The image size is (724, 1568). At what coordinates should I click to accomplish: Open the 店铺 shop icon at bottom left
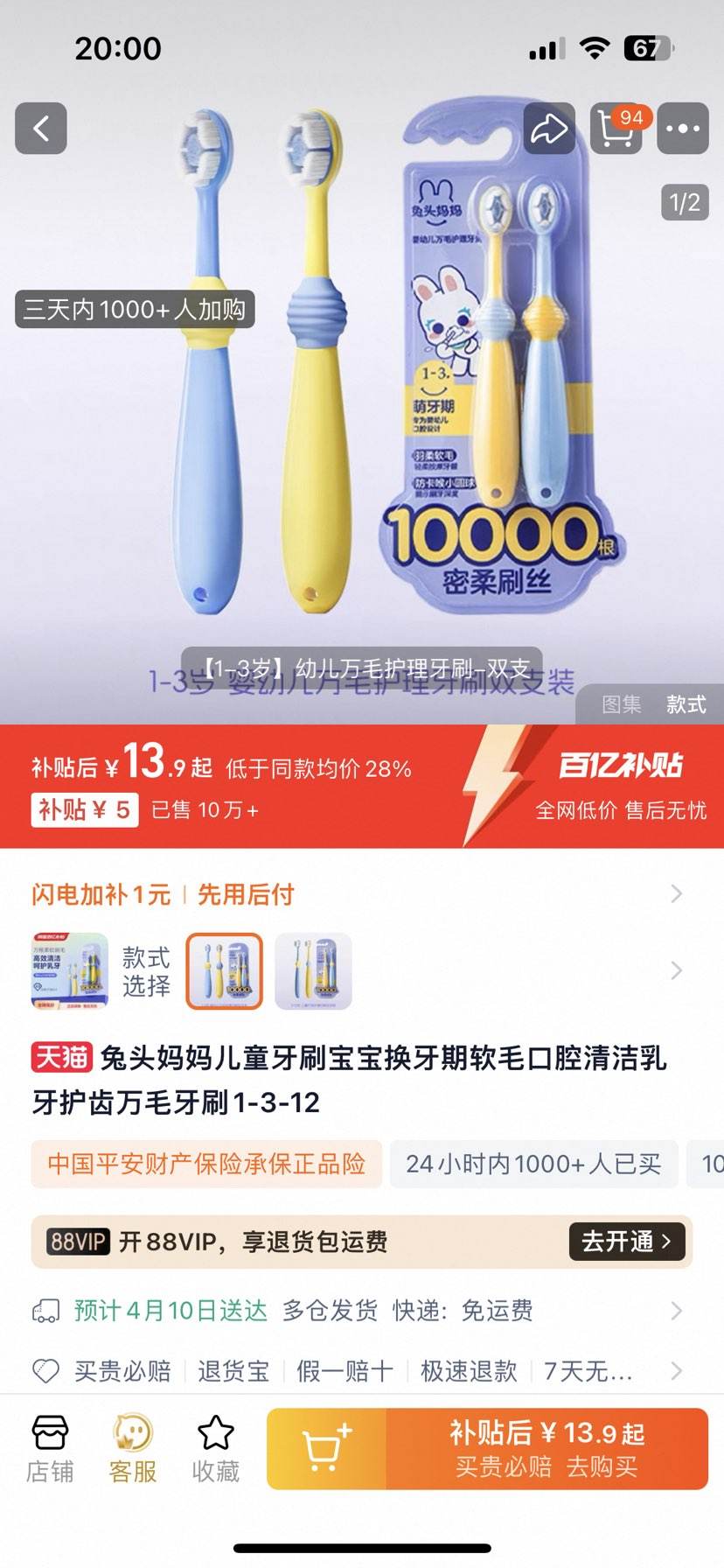coord(49,1445)
